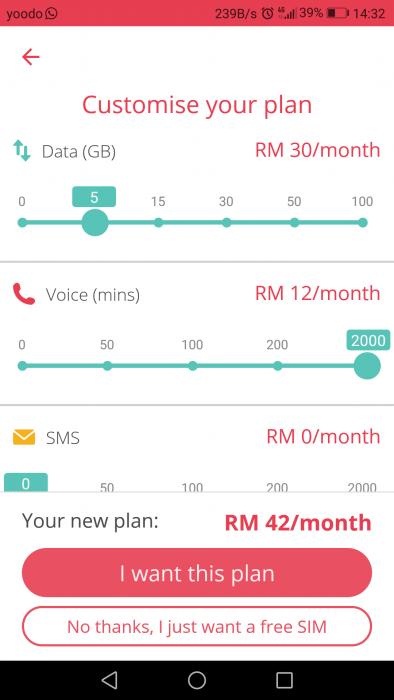Go back using the red arrow

tap(31, 57)
